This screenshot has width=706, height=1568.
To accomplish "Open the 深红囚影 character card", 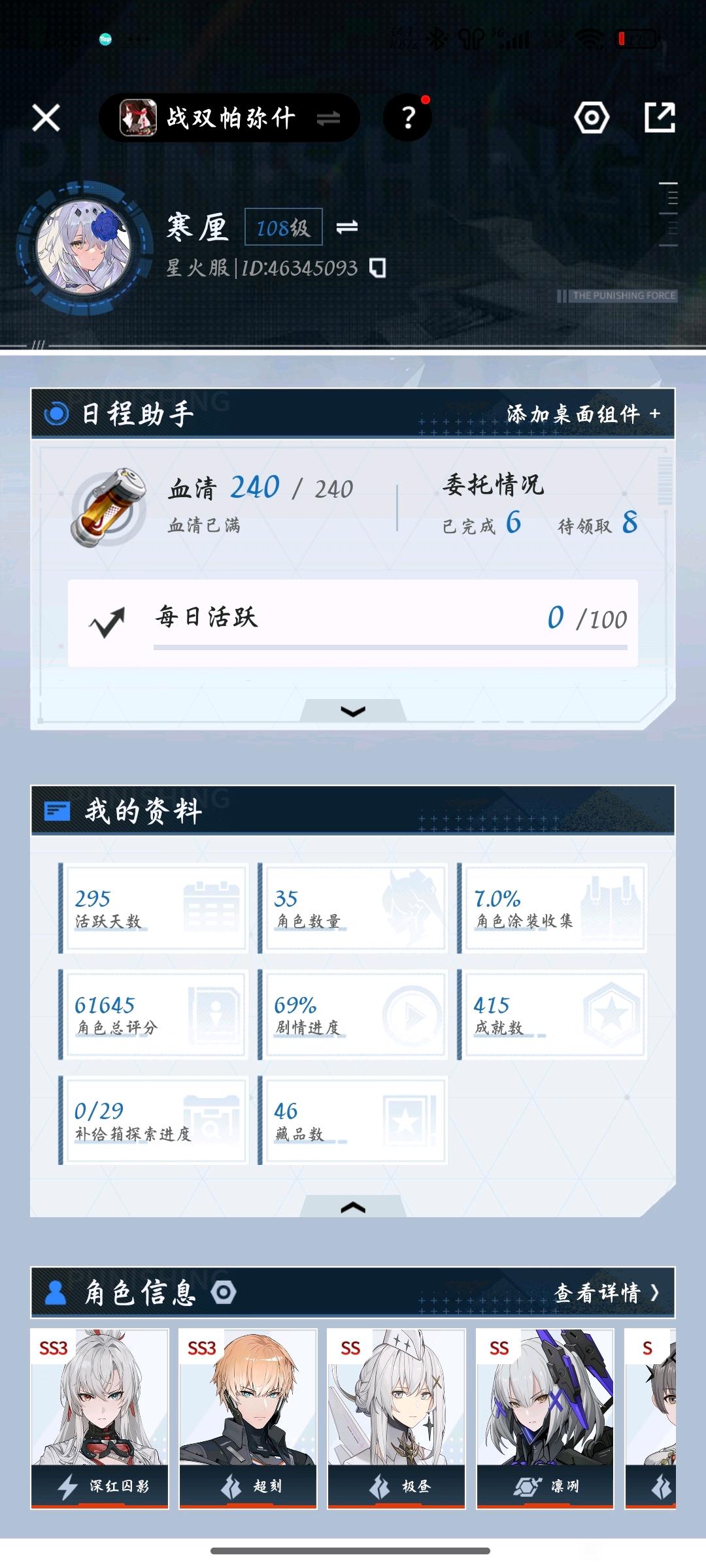I will click(99, 1418).
